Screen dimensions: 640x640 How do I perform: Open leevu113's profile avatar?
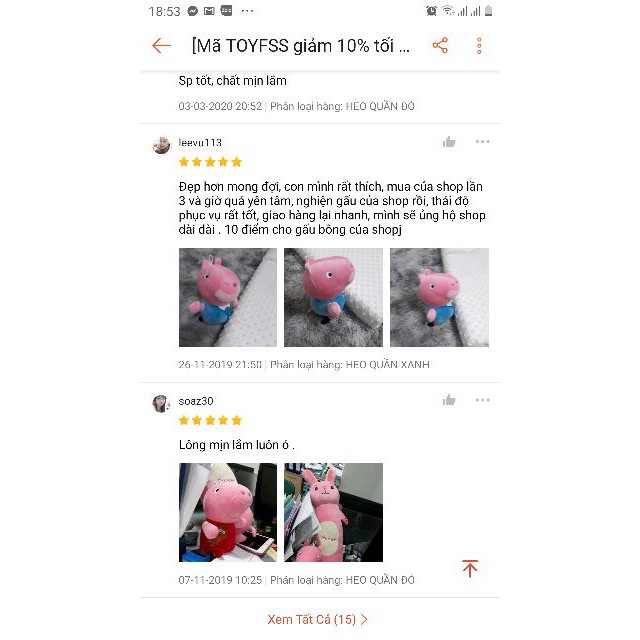161,146
